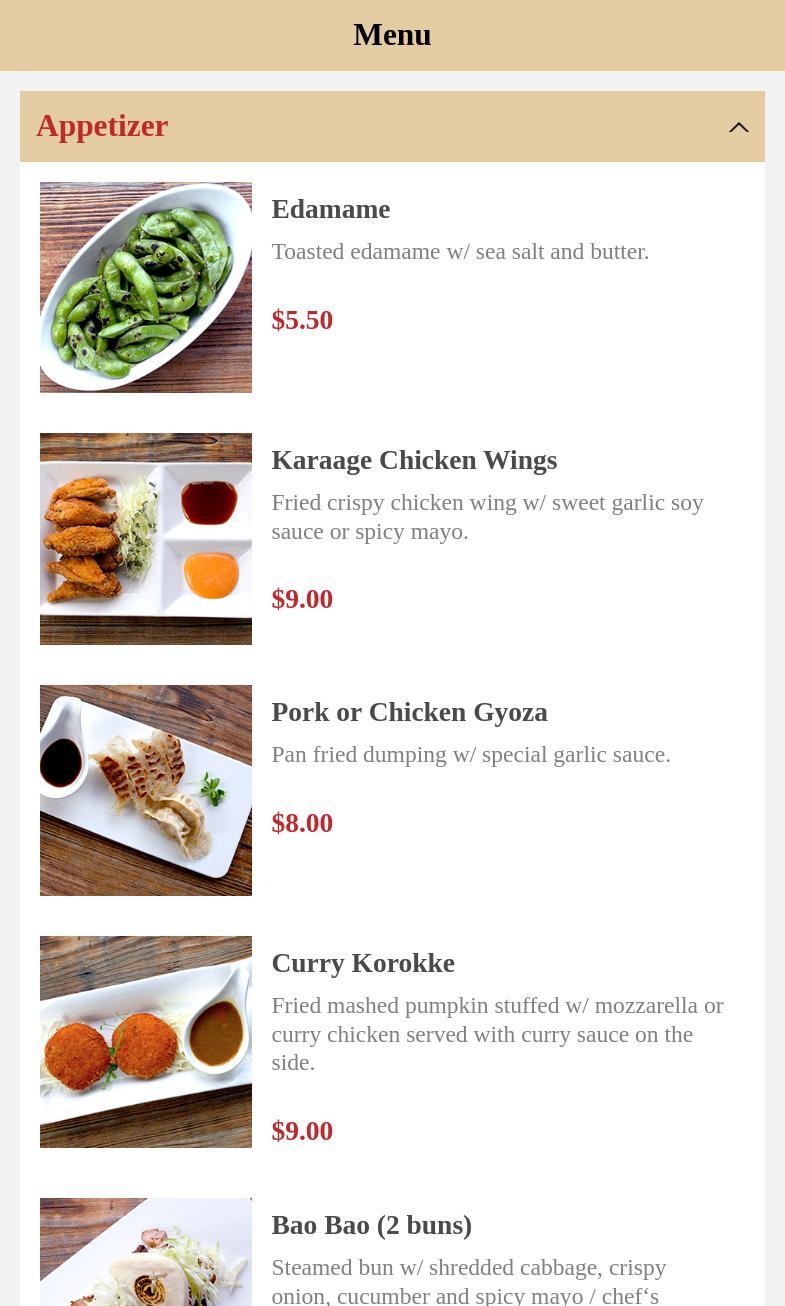Image resolution: width=785 pixels, height=1306 pixels.
Task: Choose the Curry Korokke dish
Action: pyautogui.click(x=362, y=963)
